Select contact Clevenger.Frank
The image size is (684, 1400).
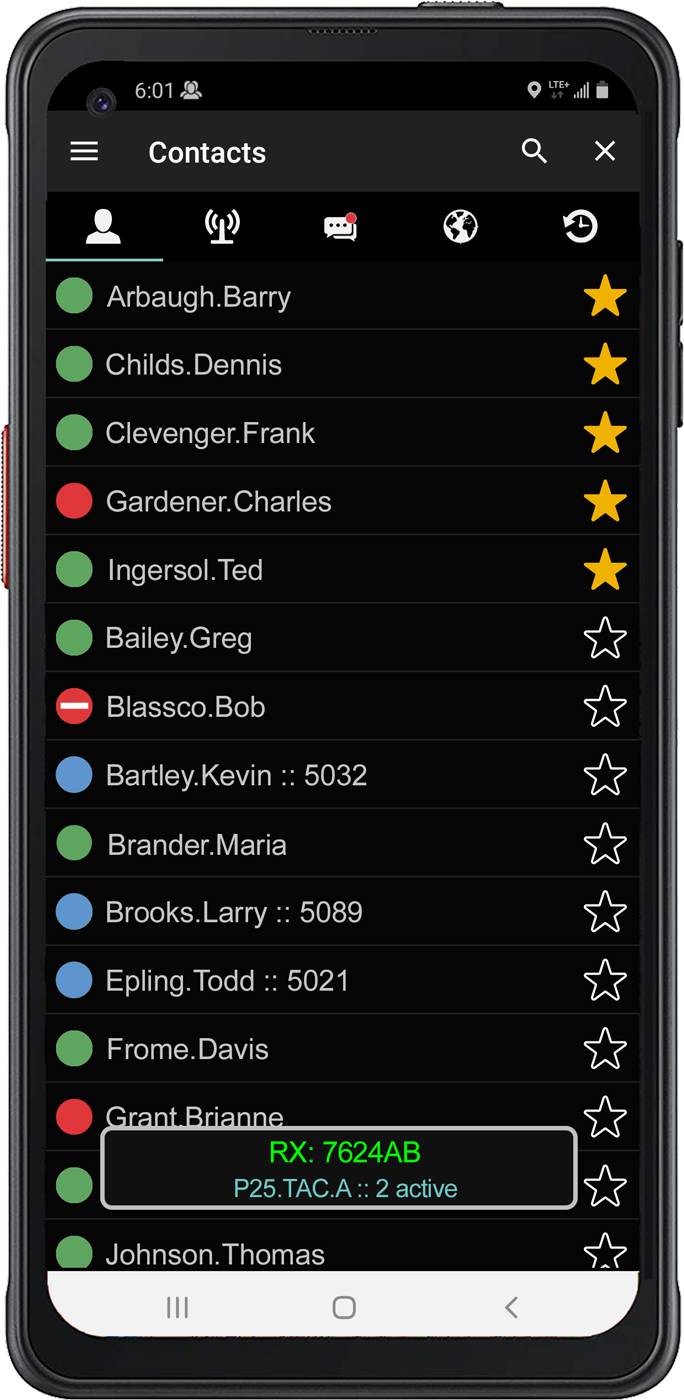210,433
